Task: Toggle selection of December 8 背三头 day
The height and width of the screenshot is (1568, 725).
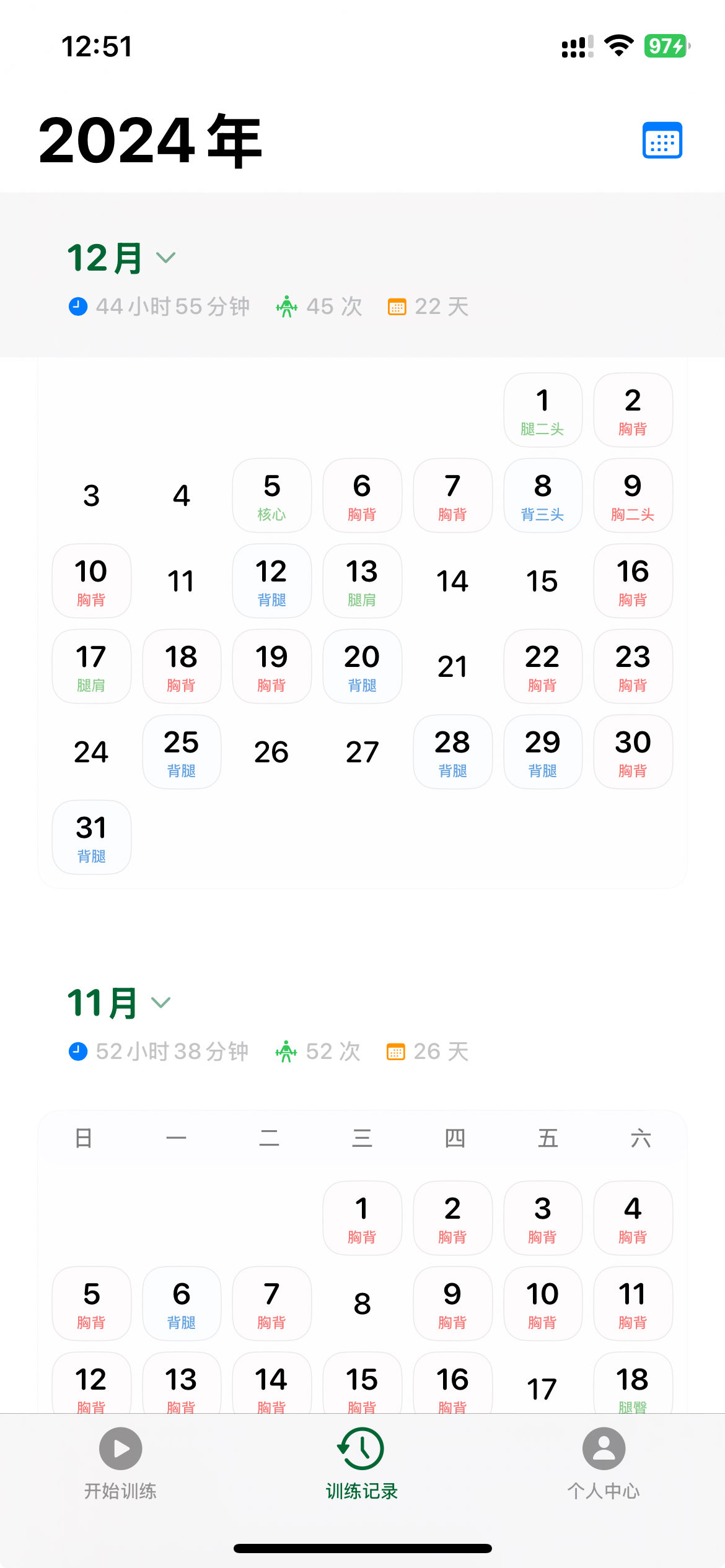Action: coord(542,495)
